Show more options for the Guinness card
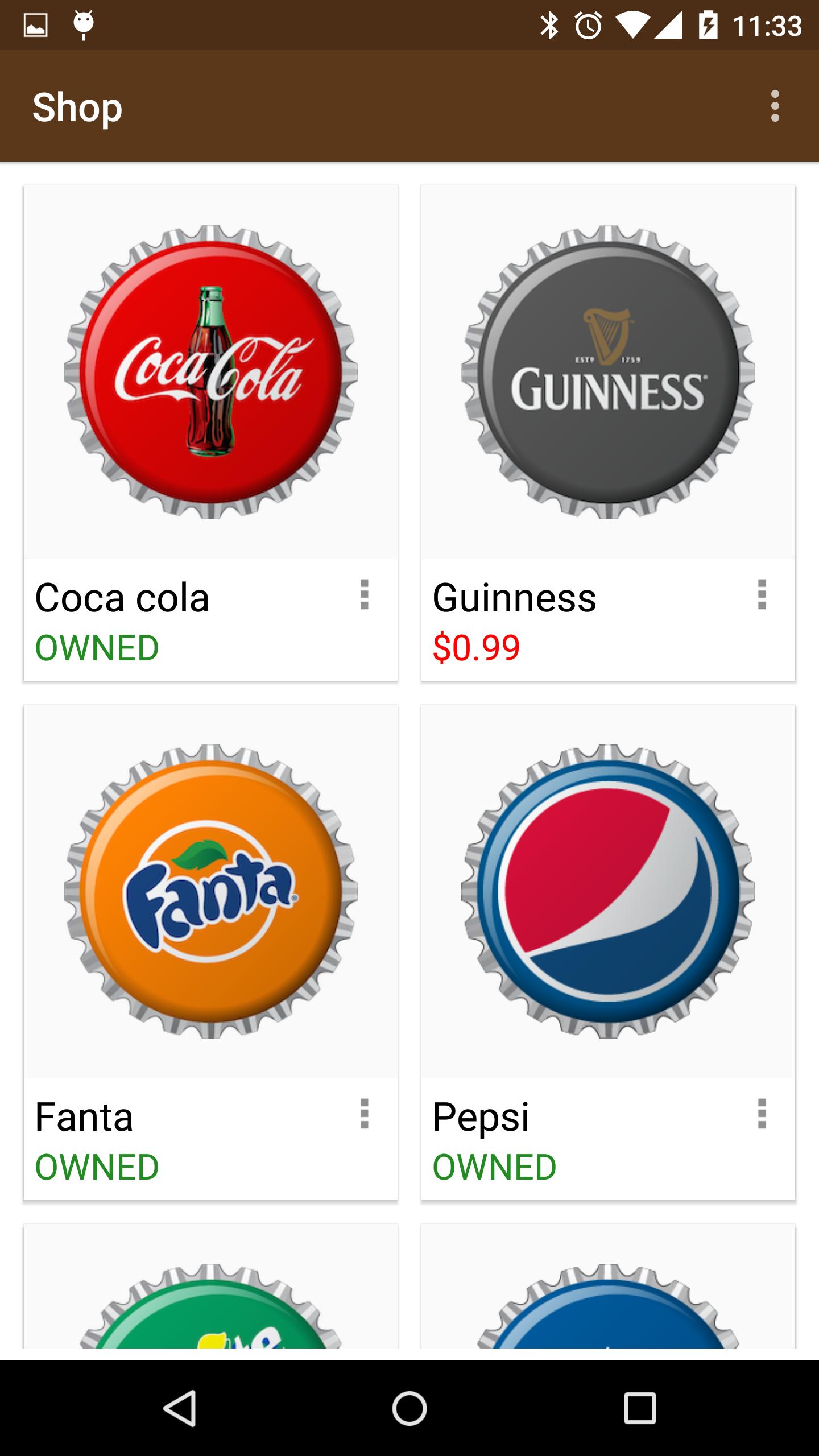Image resolution: width=819 pixels, height=1456 pixels. [x=762, y=595]
